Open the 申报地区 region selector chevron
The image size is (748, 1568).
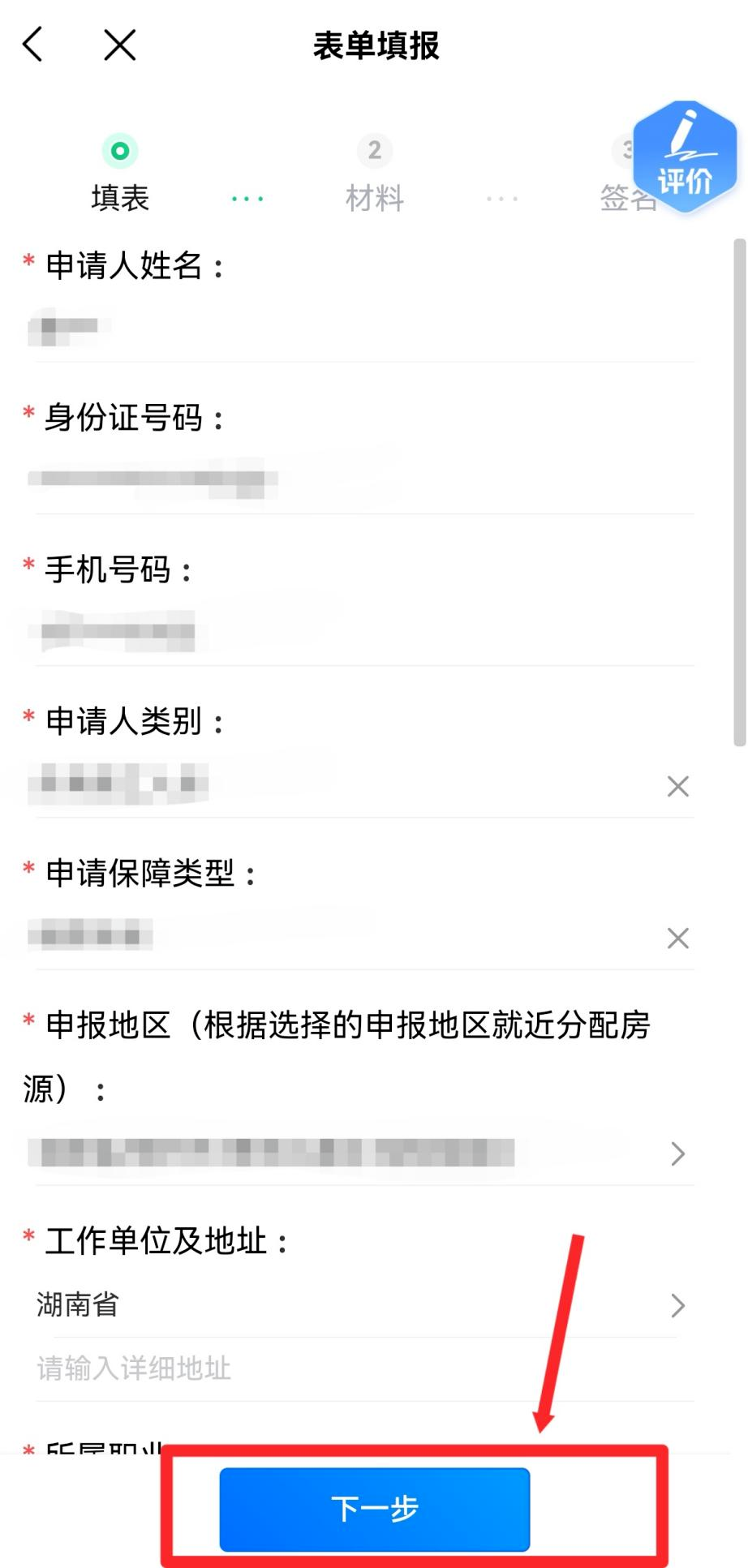[679, 1153]
